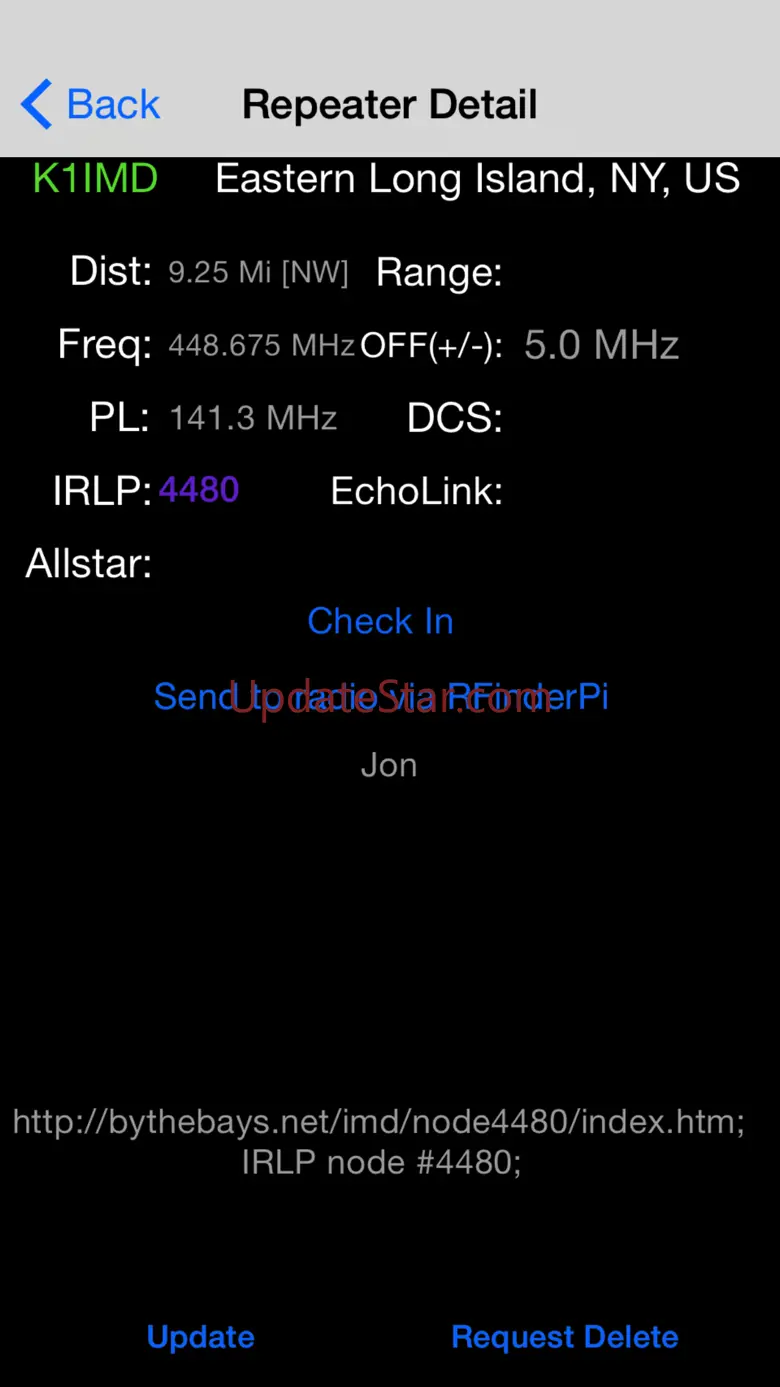780x1387 pixels.
Task: Update this repeater's details
Action: click(200, 1337)
